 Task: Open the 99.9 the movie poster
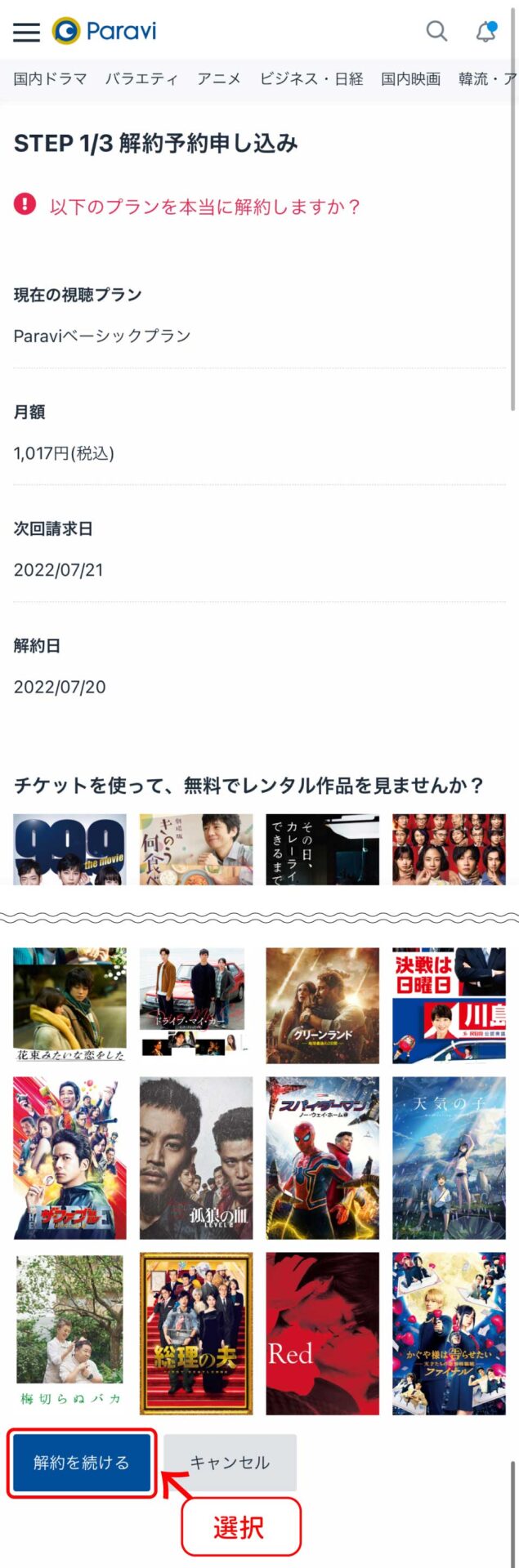tap(69, 849)
